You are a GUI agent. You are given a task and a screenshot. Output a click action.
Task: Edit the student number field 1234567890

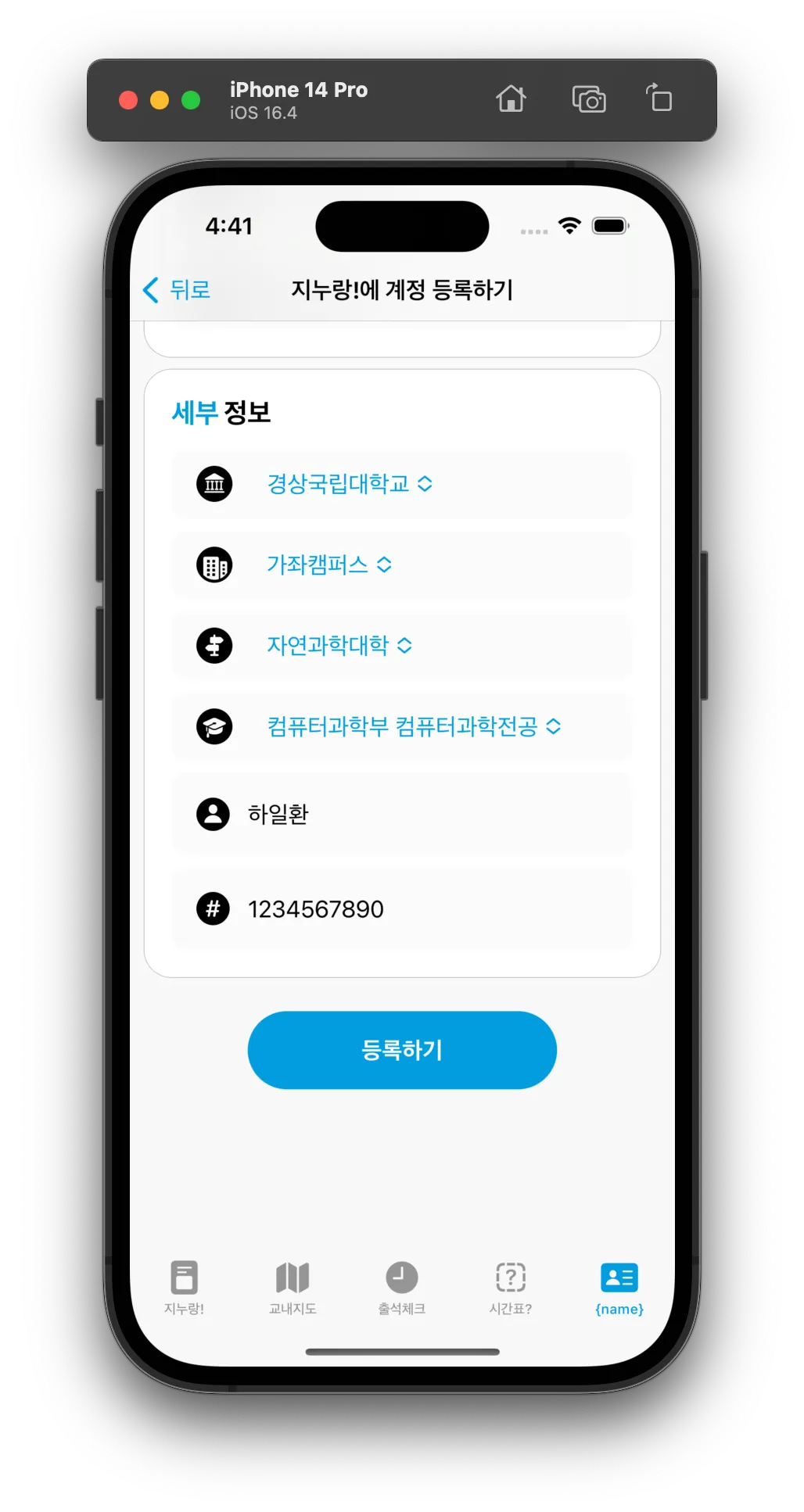click(x=422, y=909)
